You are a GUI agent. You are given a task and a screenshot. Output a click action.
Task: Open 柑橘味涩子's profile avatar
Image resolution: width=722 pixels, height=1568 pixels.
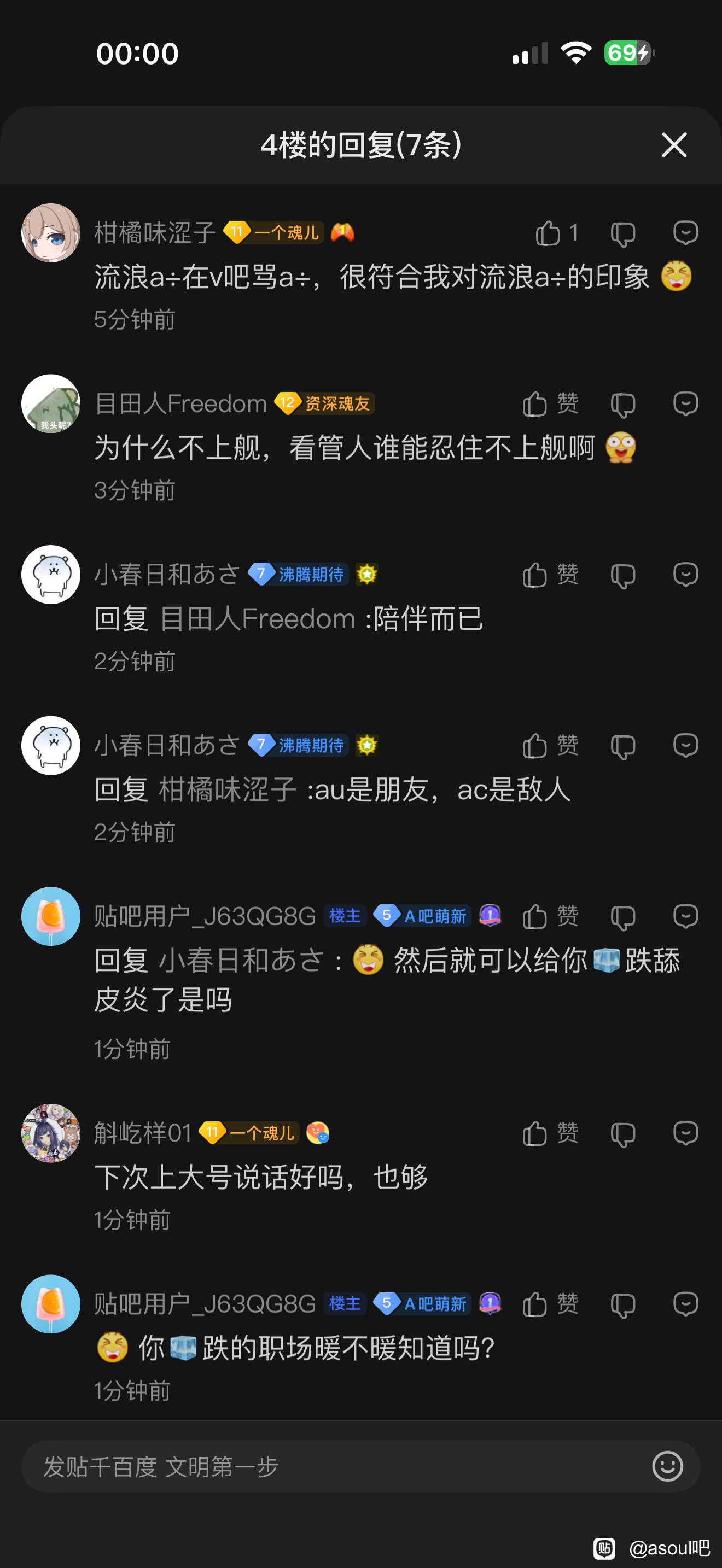click(x=51, y=232)
